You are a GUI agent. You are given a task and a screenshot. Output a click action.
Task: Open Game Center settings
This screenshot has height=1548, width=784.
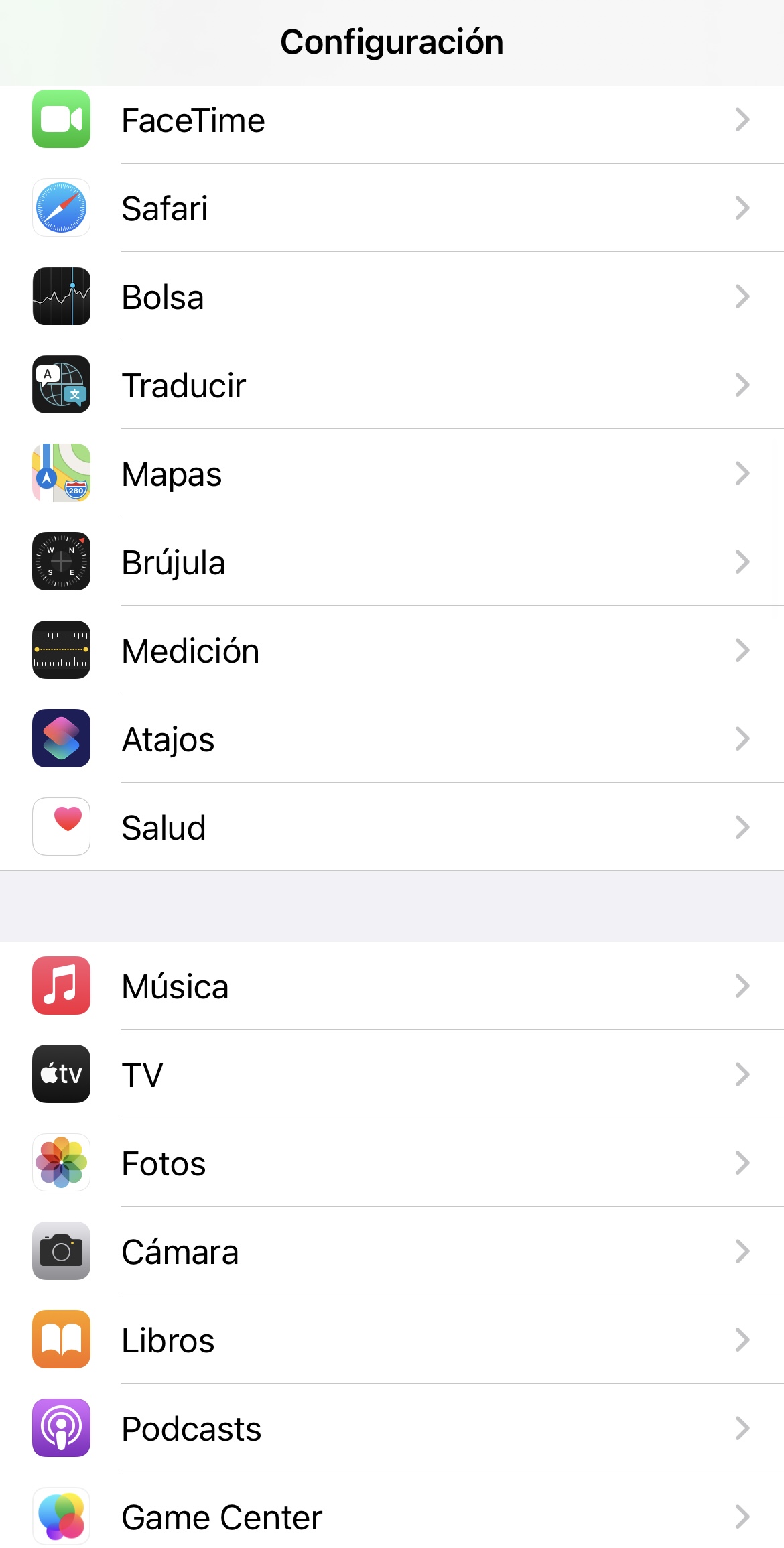coord(392,1517)
